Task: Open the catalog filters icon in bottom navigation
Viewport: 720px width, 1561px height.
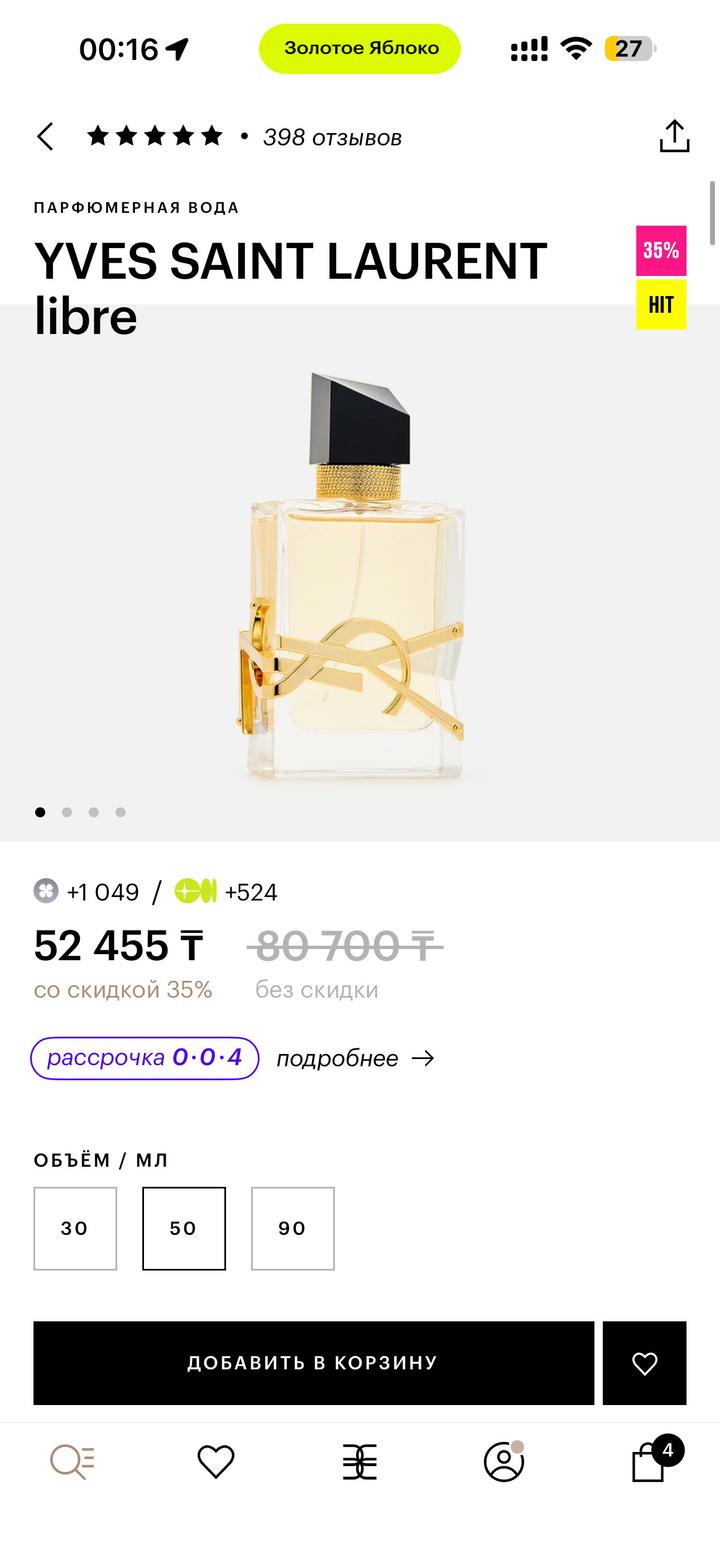Action: [x=360, y=1462]
